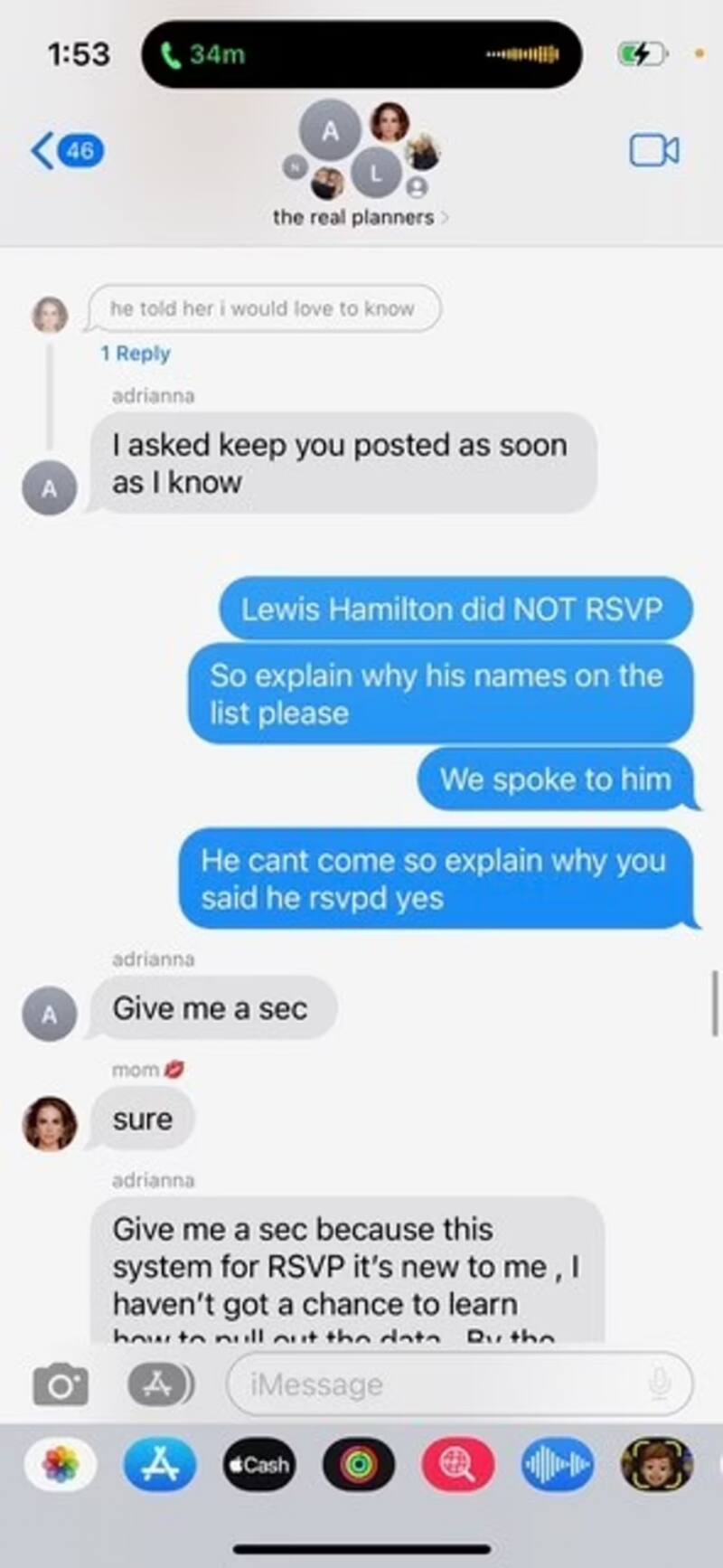Go back to the messages list
723x1568 pixels.
click(x=67, y=150)
